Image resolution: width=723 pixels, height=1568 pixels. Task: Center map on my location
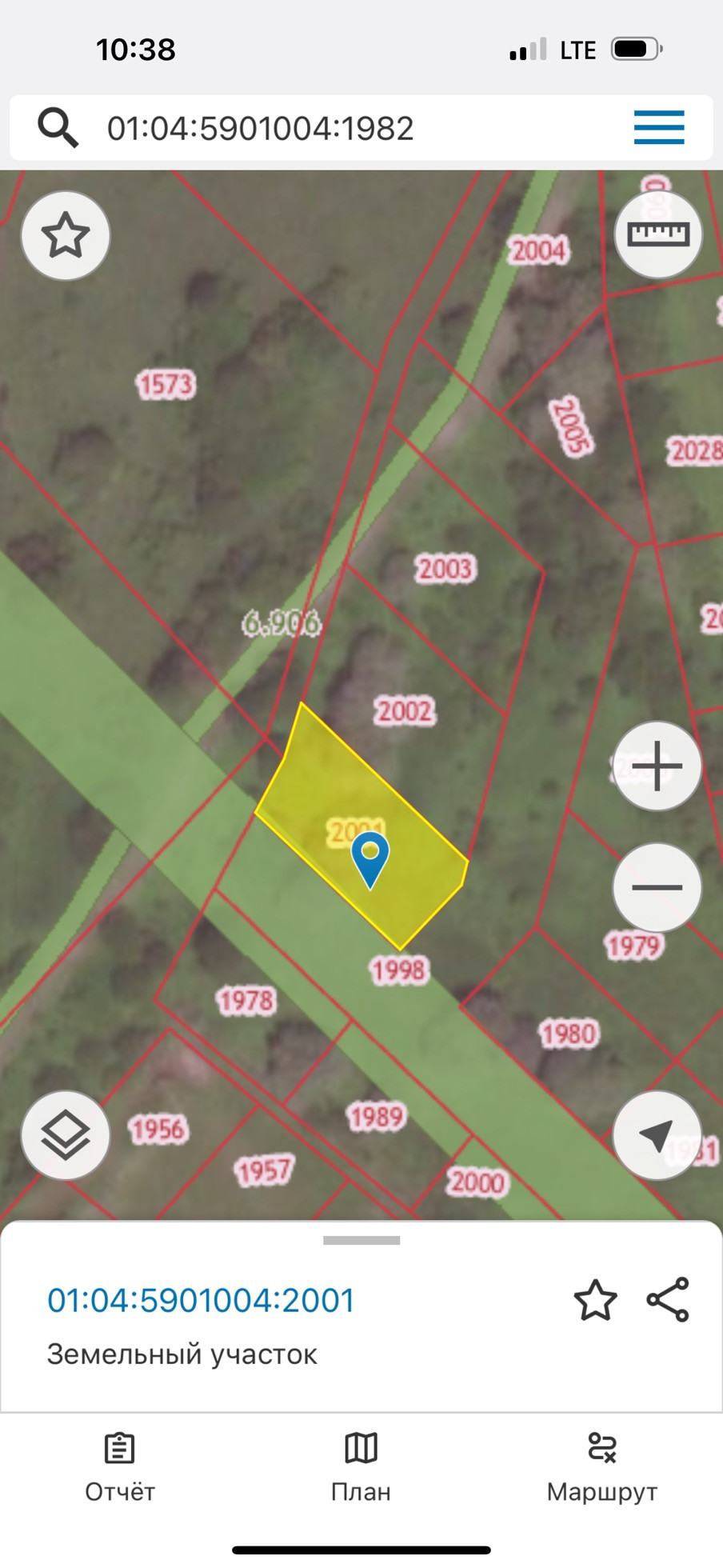pos(657,1135)
